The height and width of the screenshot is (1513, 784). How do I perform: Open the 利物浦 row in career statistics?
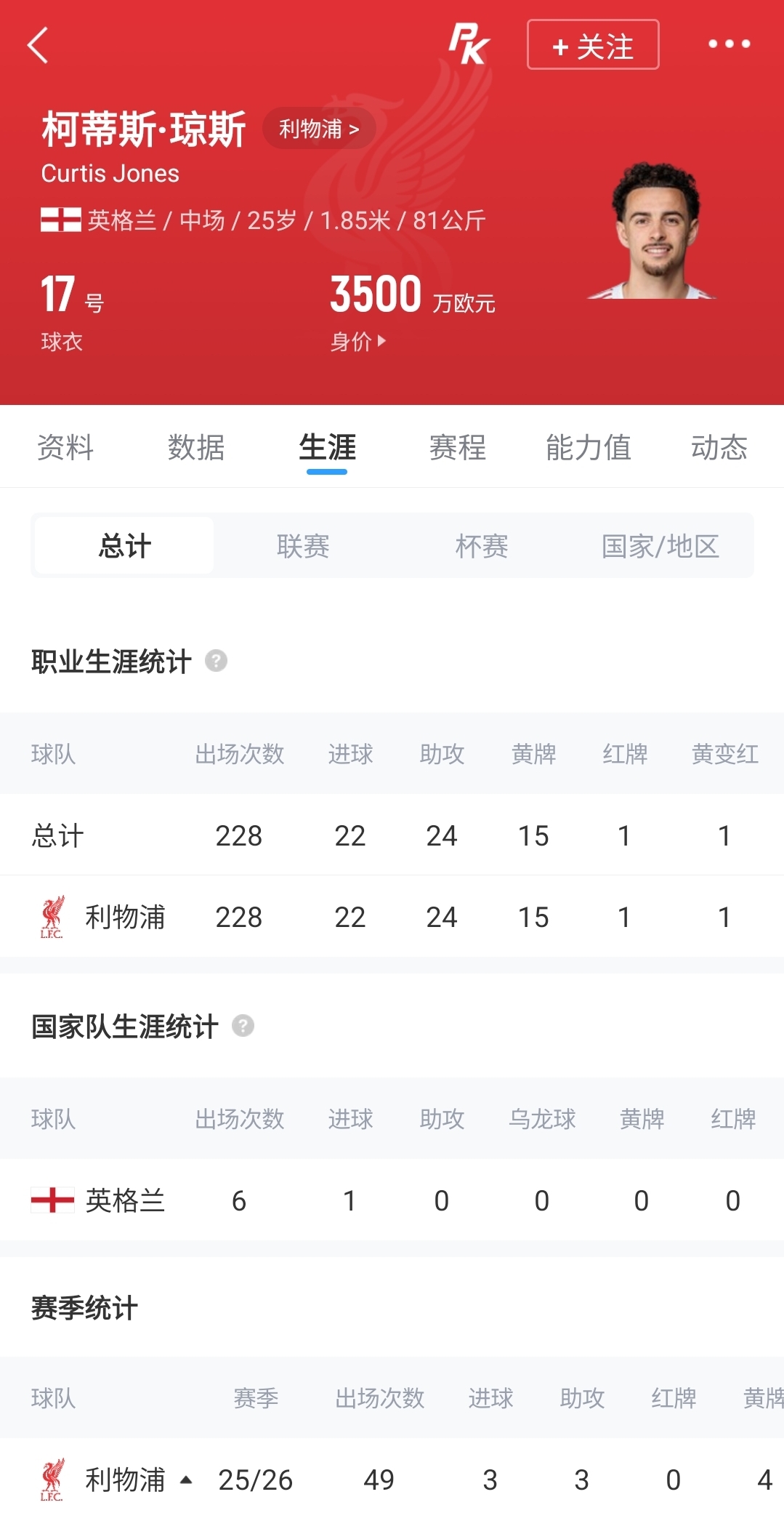pyautogui.click(x=392, y=917)
